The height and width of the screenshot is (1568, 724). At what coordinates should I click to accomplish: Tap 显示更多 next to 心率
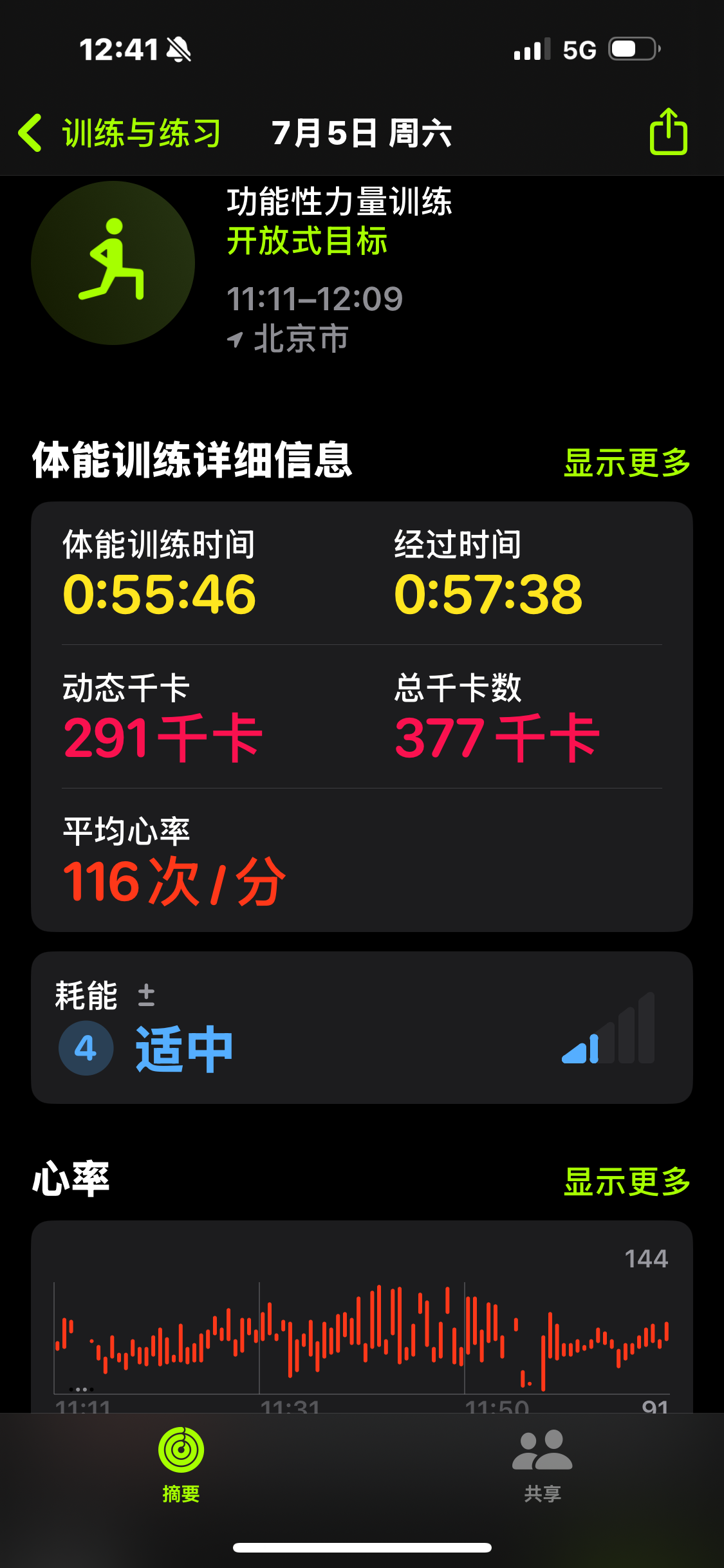coord(627,1181)
